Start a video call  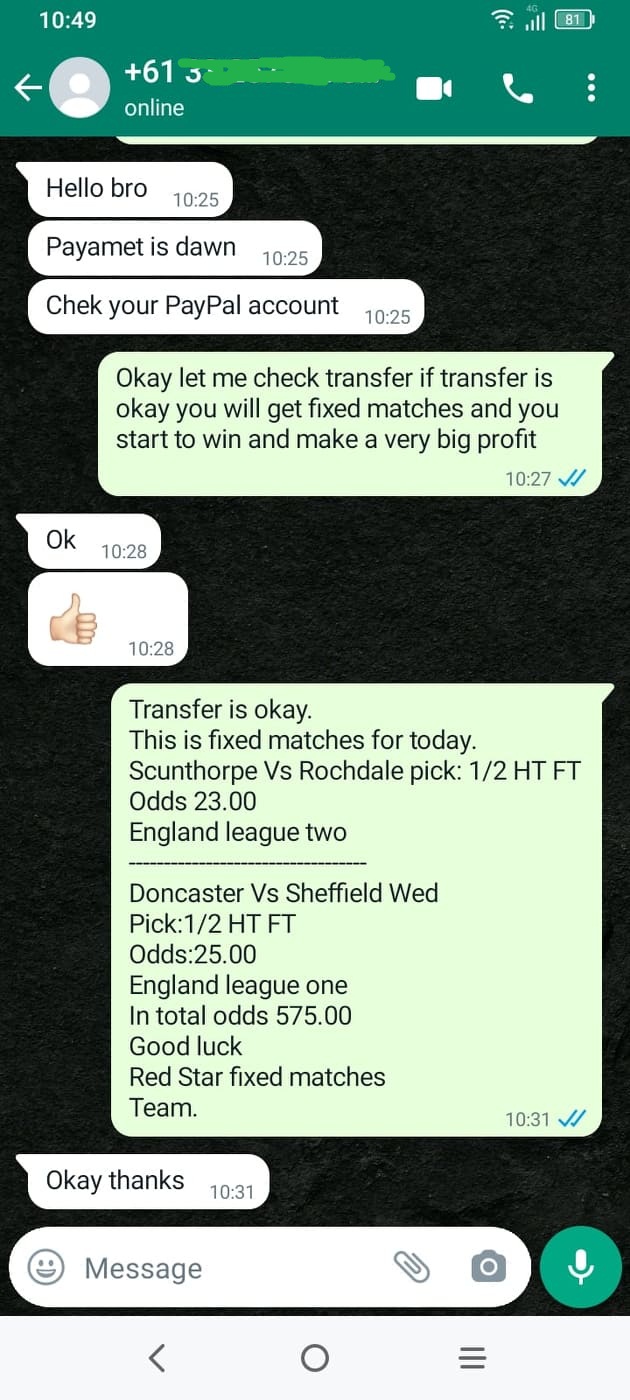pos(433,89)
